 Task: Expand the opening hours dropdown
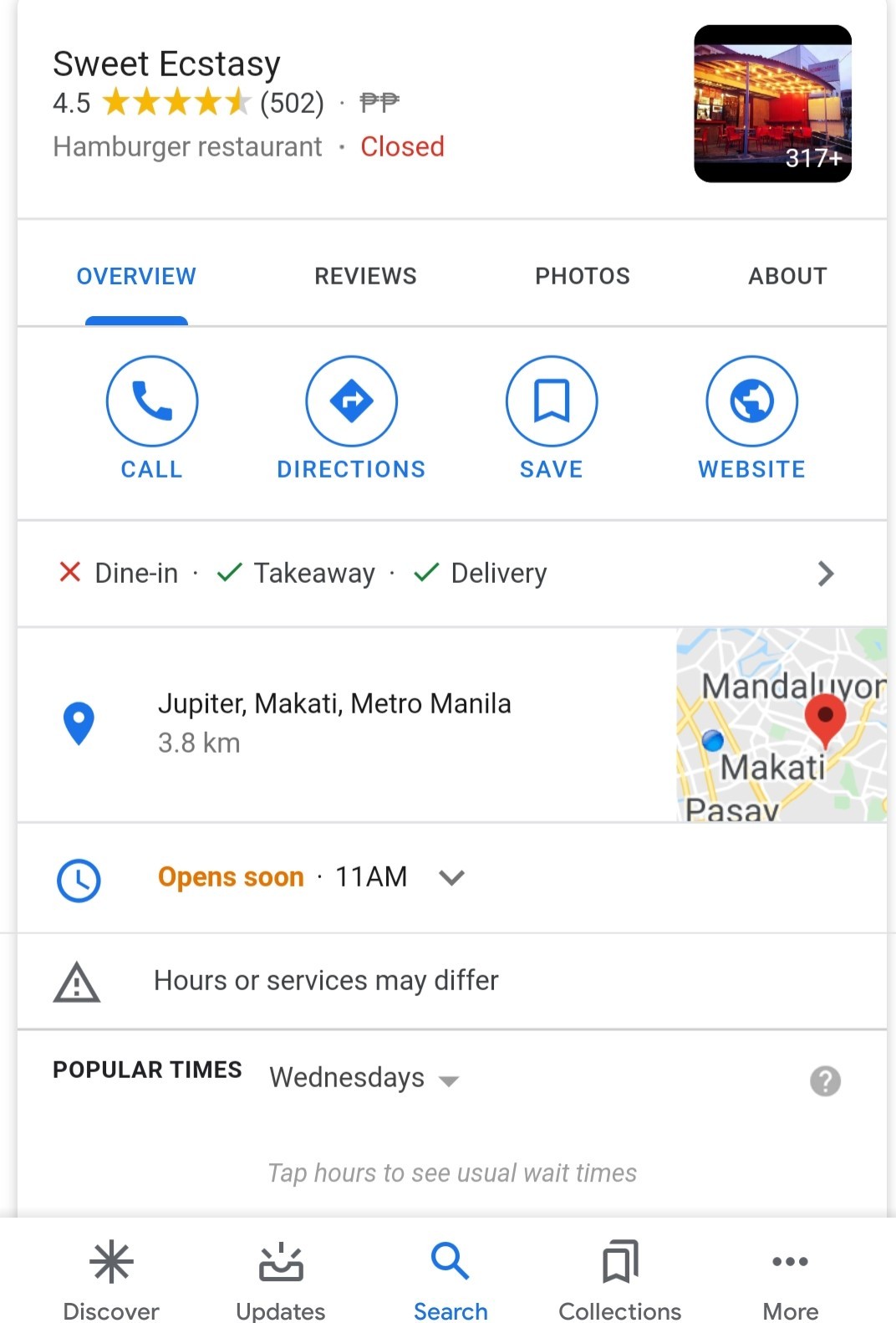(451, 877)
